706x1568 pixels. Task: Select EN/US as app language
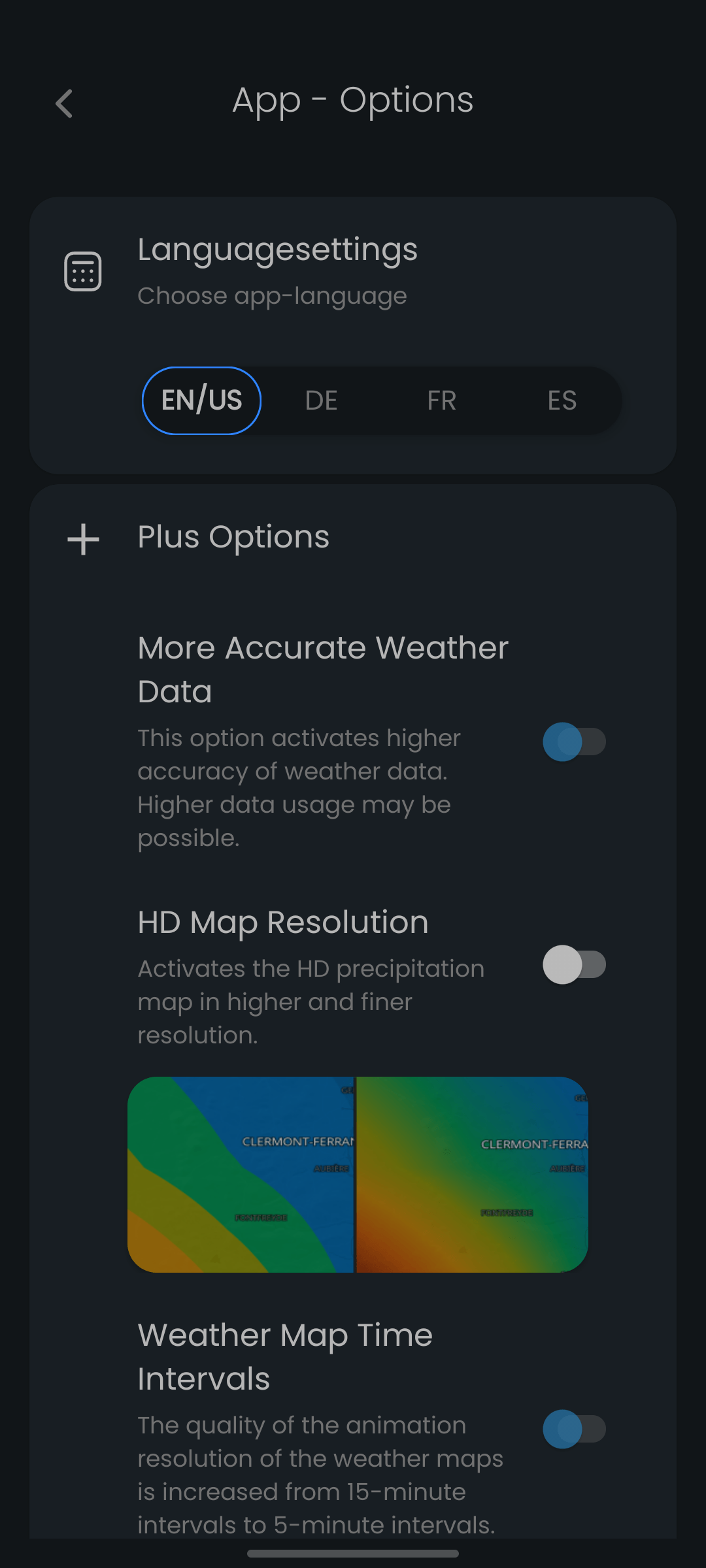201,400
